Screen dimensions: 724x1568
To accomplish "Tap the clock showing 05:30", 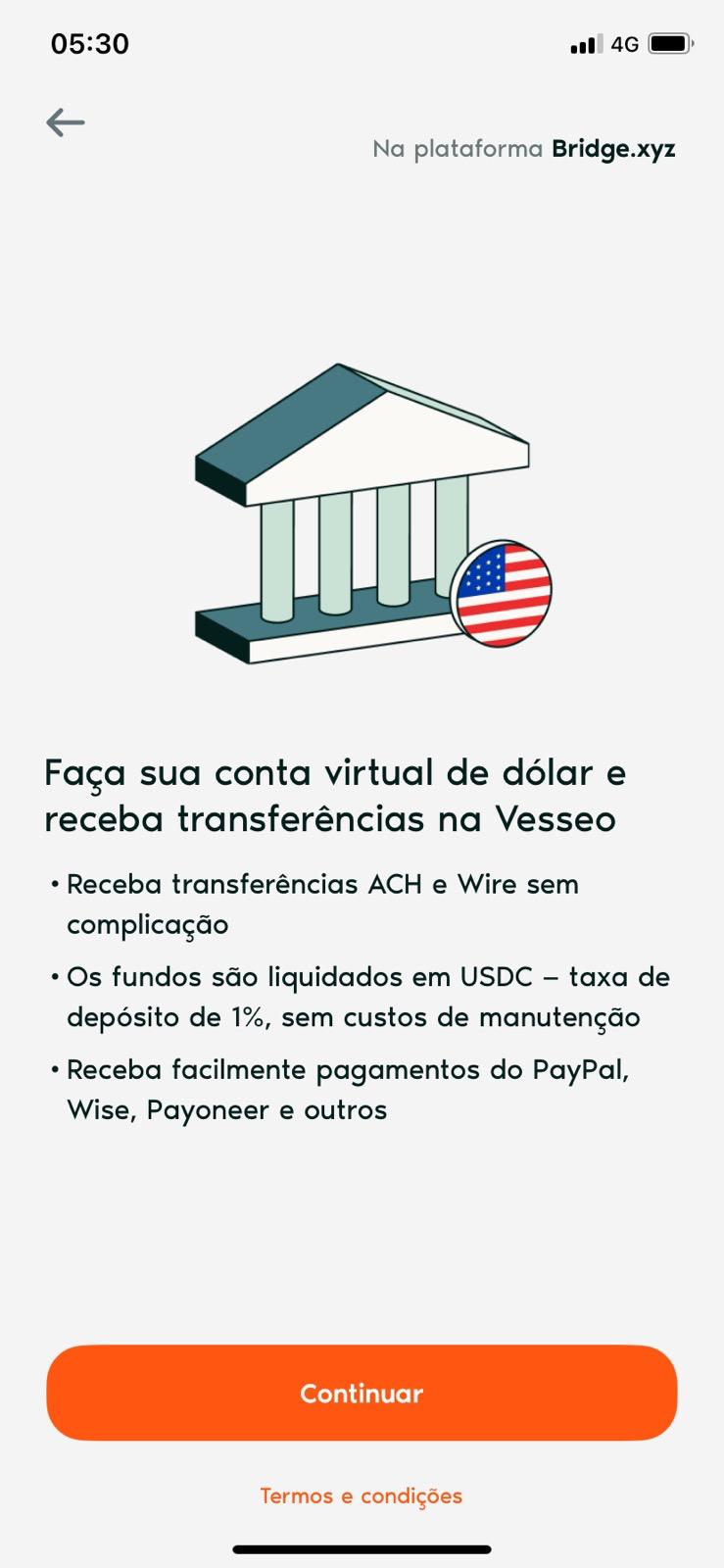I will coord(90,43).
